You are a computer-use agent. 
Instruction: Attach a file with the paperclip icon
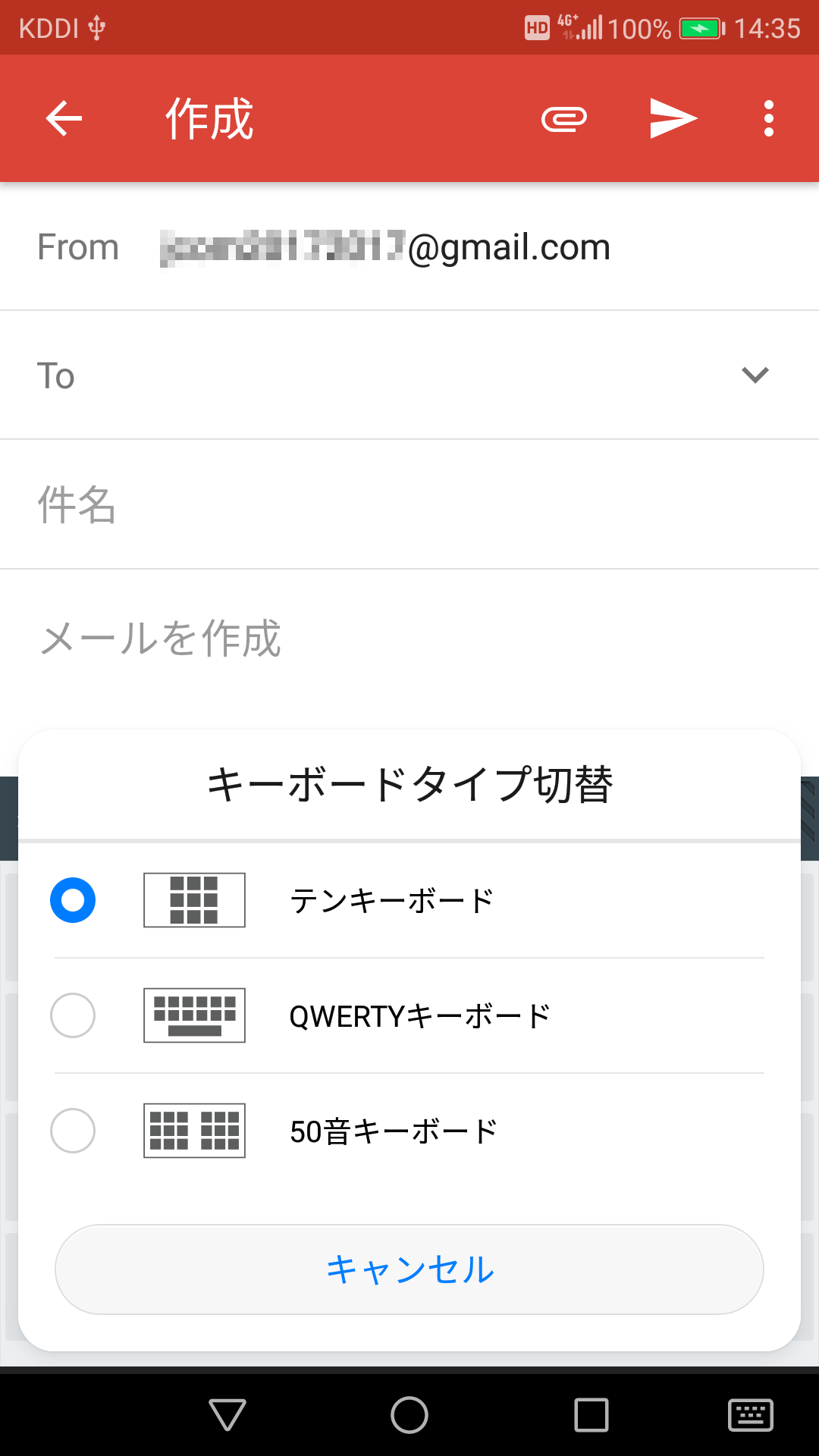564,119
